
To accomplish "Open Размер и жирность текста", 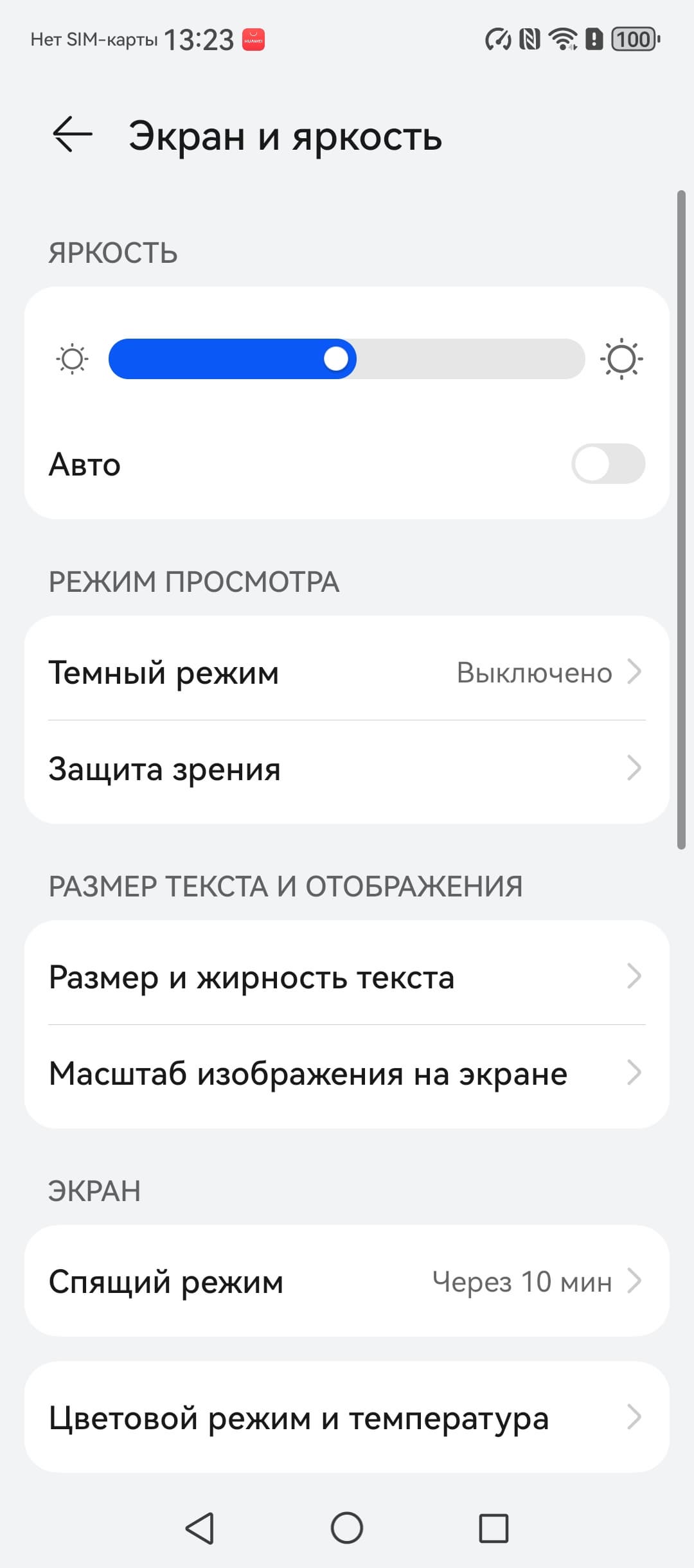I will pyautogui.click(x=347, y=977).
